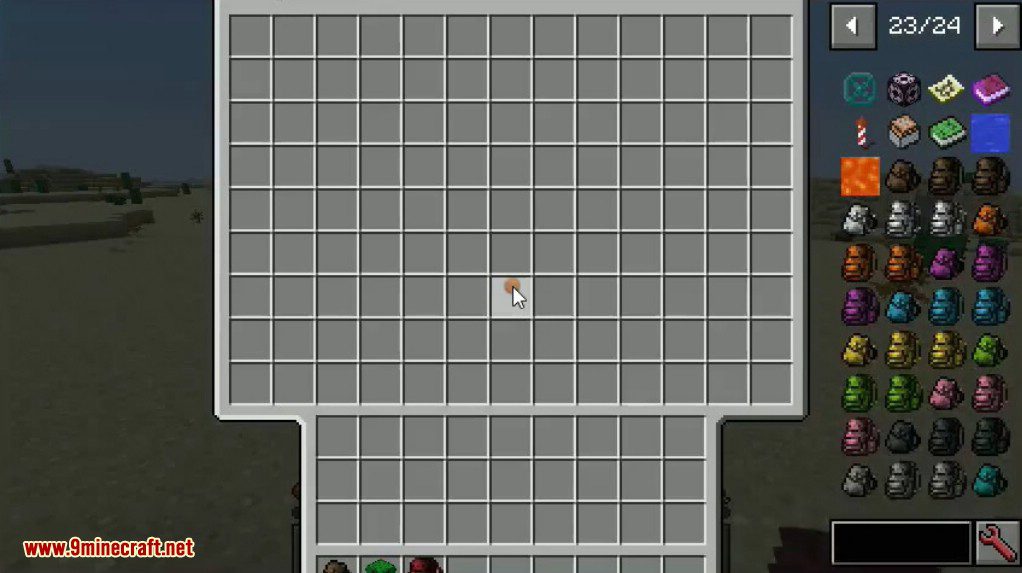Select the blue water block item

click(989, 132)
